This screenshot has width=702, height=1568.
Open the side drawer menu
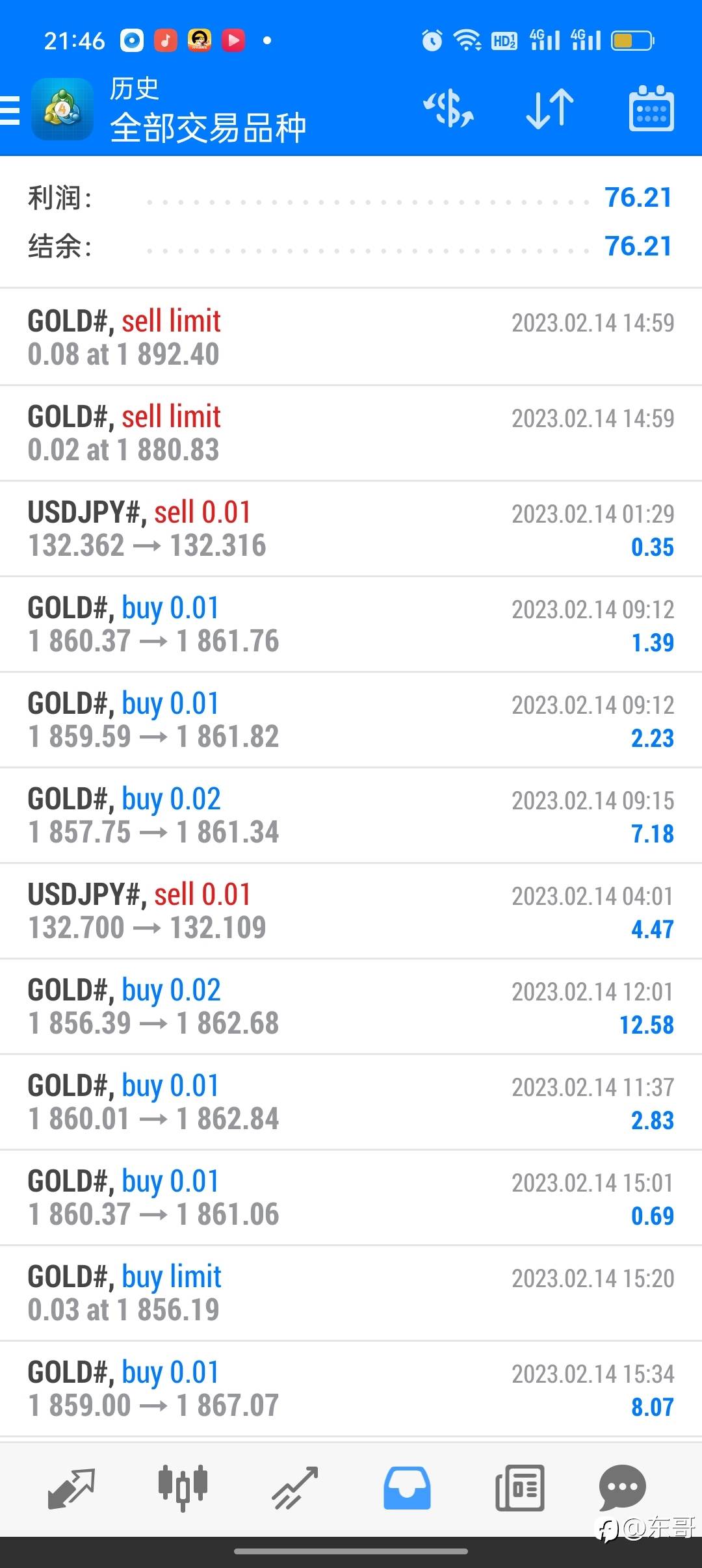(x=10, y=109)
